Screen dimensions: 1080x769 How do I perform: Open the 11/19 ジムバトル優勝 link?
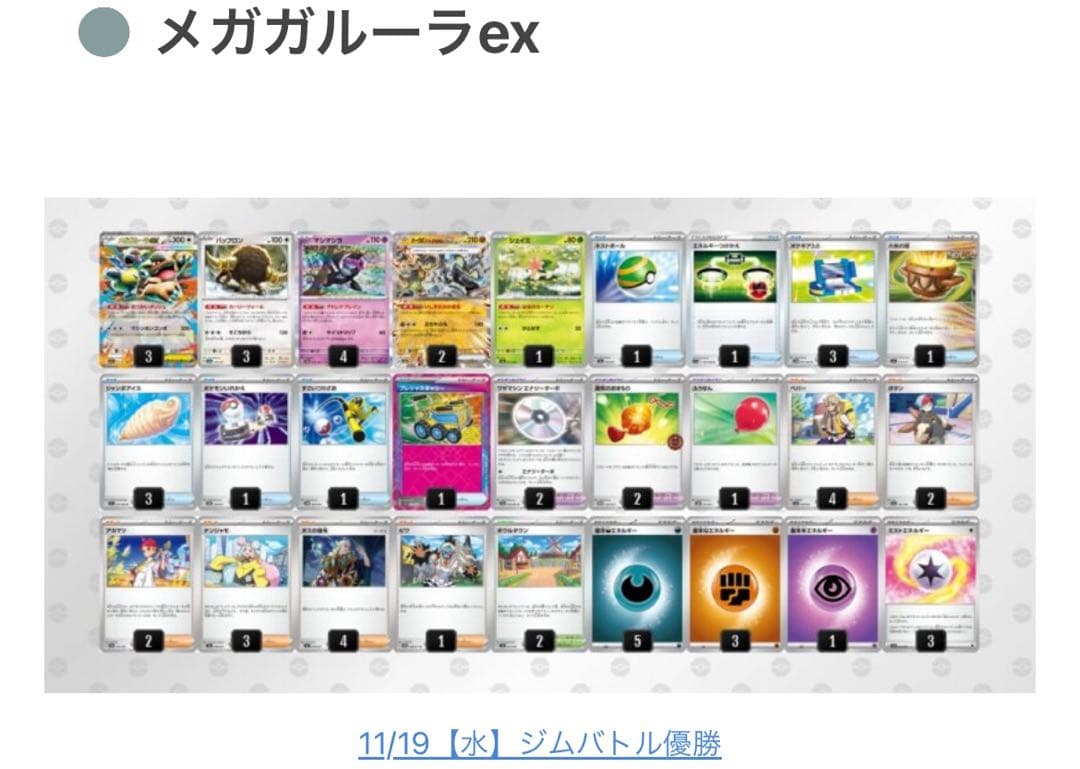539,743
